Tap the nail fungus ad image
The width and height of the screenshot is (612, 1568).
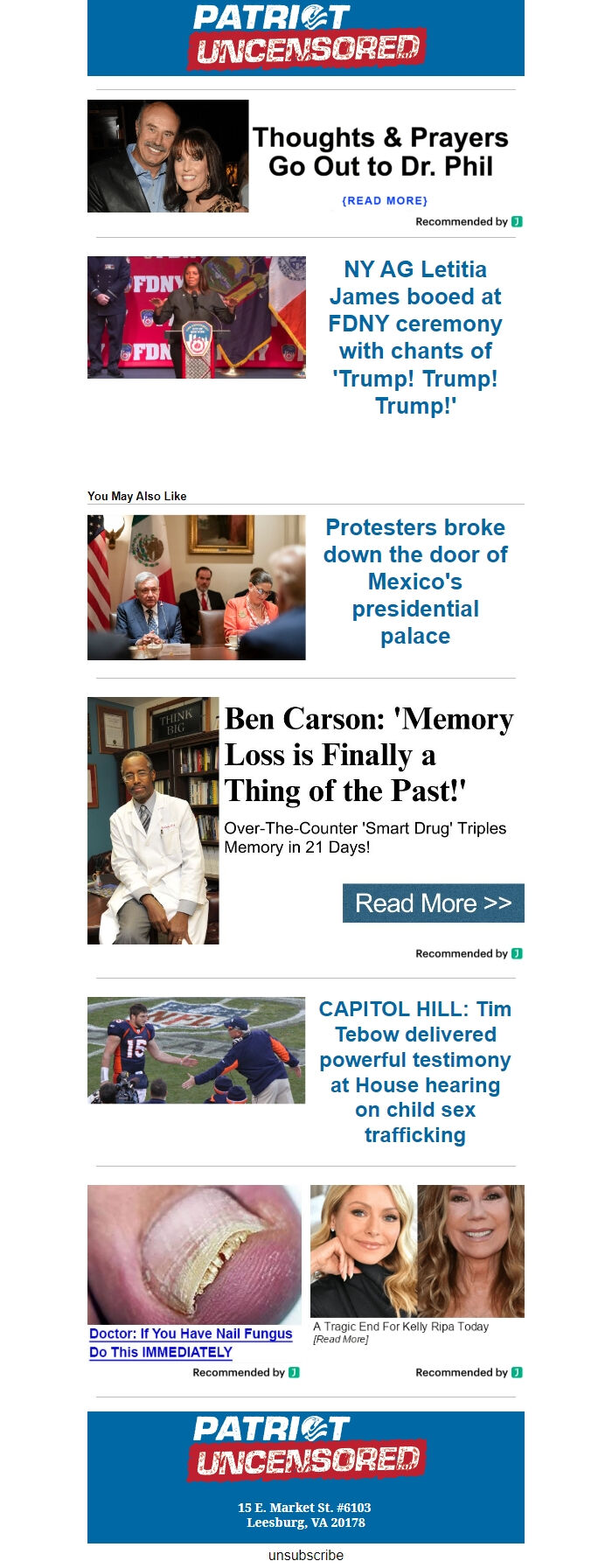(x=194, y=1253)
